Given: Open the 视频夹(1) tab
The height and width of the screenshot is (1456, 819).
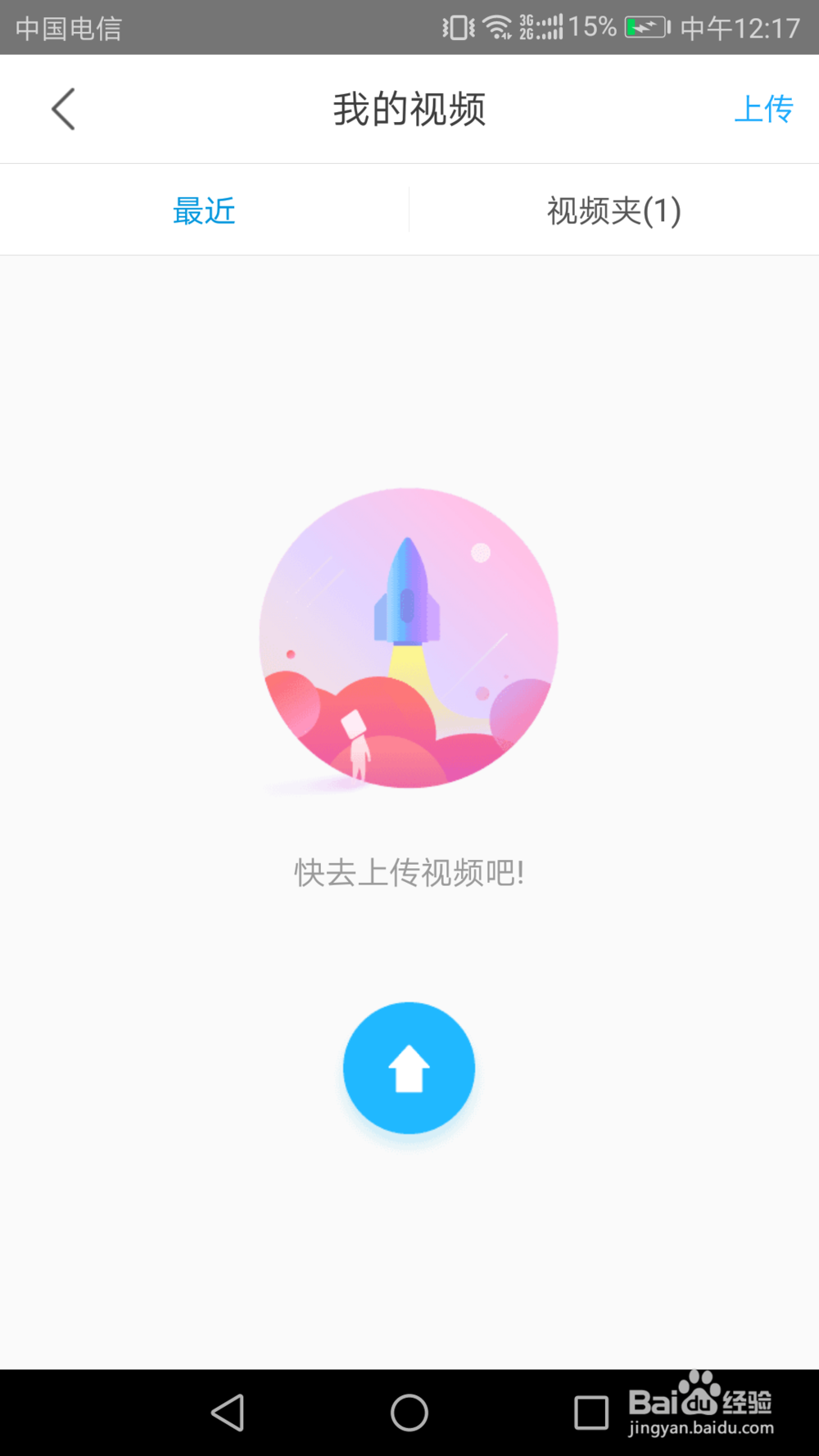Looking at the screenshot, I should tap(613, 210).
